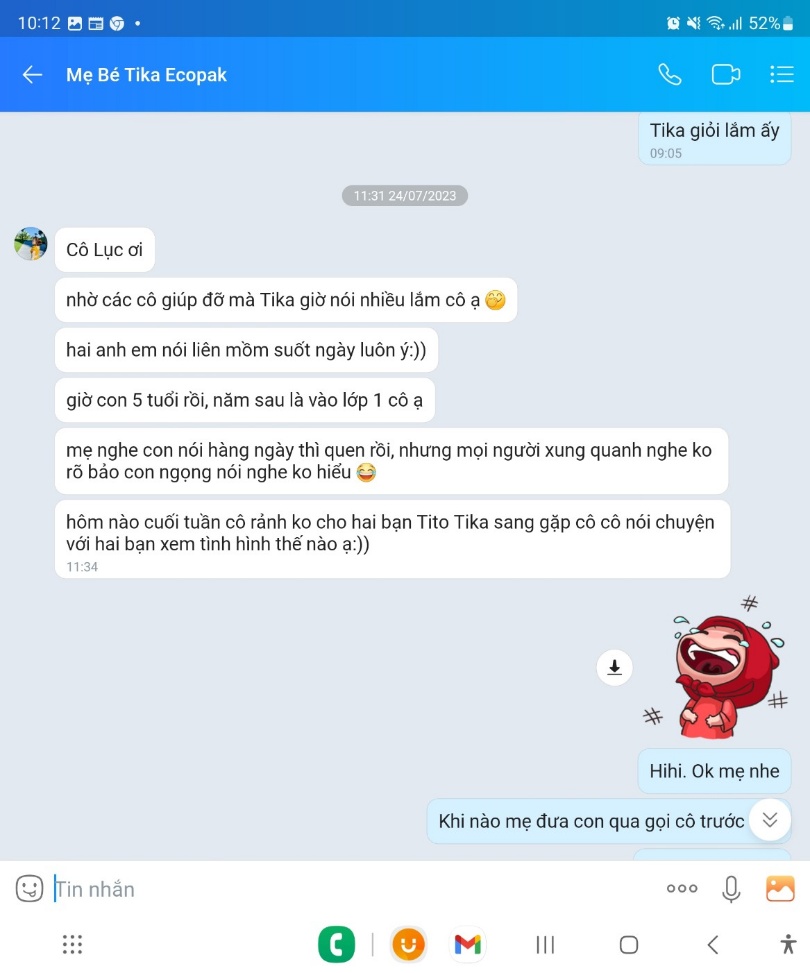Start a video call in this chat
Screen dimensions: 810x973
[x=725, y=75]
